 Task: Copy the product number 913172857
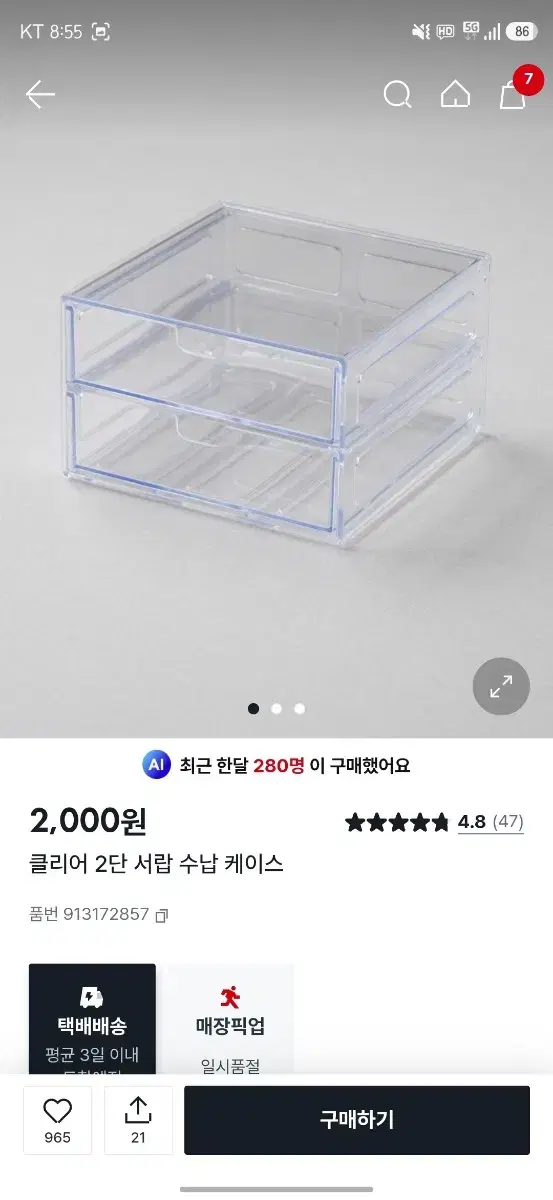pos(162,915)
